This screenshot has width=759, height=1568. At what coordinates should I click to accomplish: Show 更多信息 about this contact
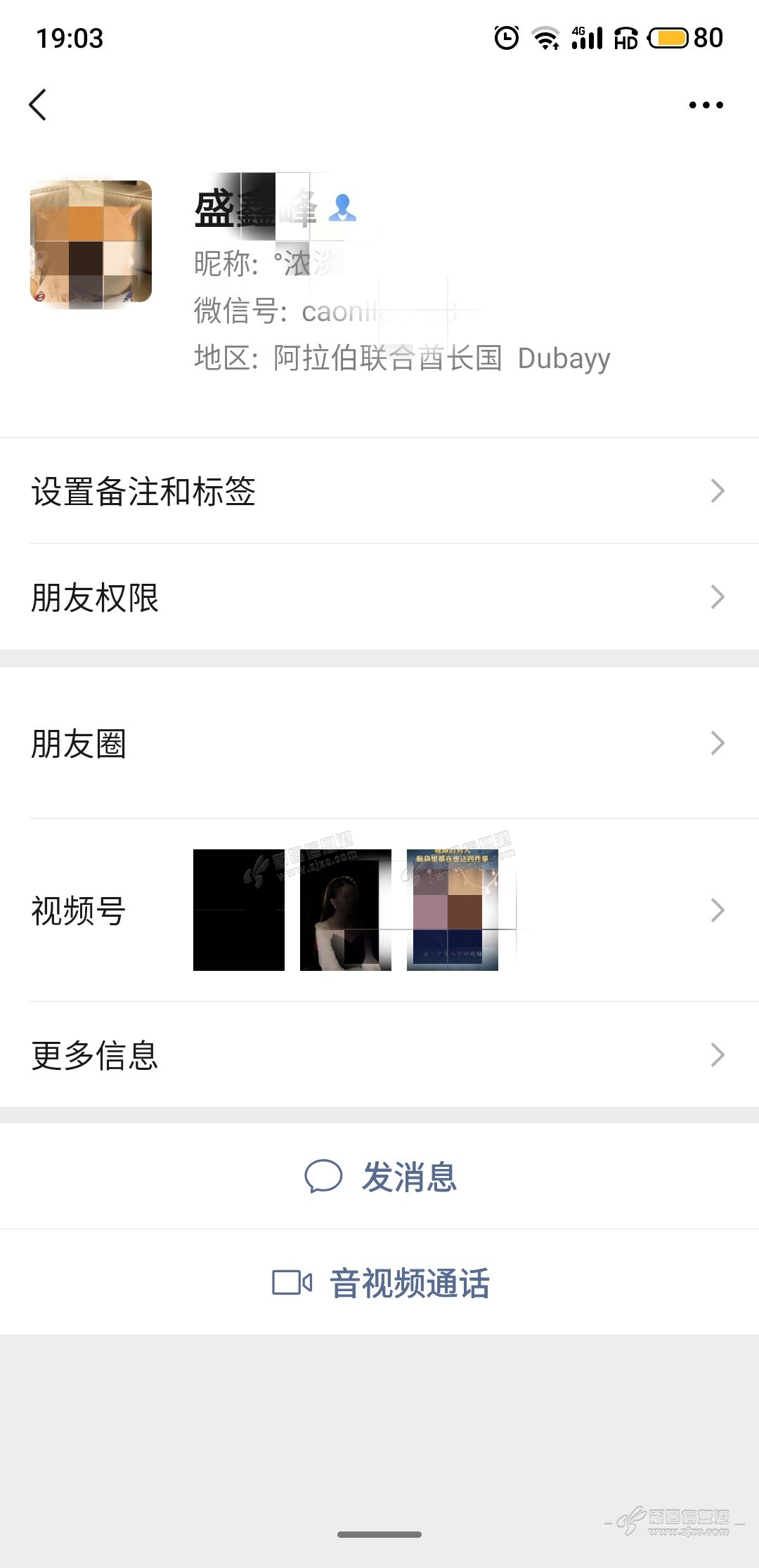click(x=379, y=1055)
